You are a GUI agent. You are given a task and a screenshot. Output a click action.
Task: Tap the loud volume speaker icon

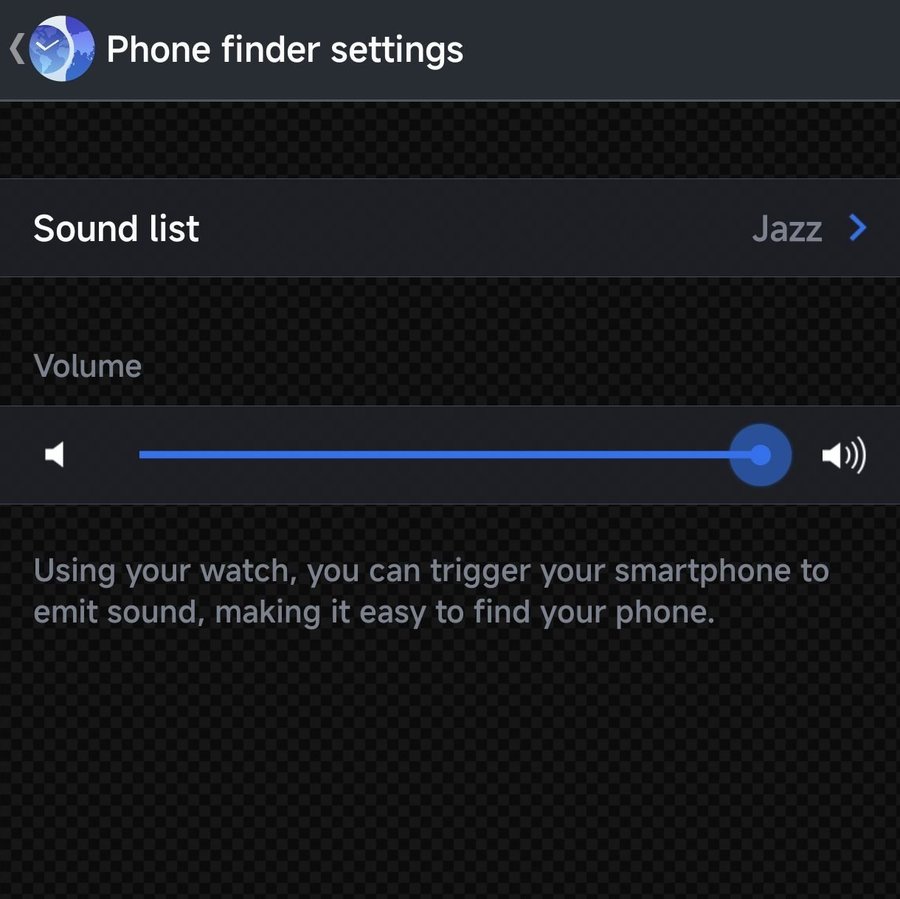[843, 456]
